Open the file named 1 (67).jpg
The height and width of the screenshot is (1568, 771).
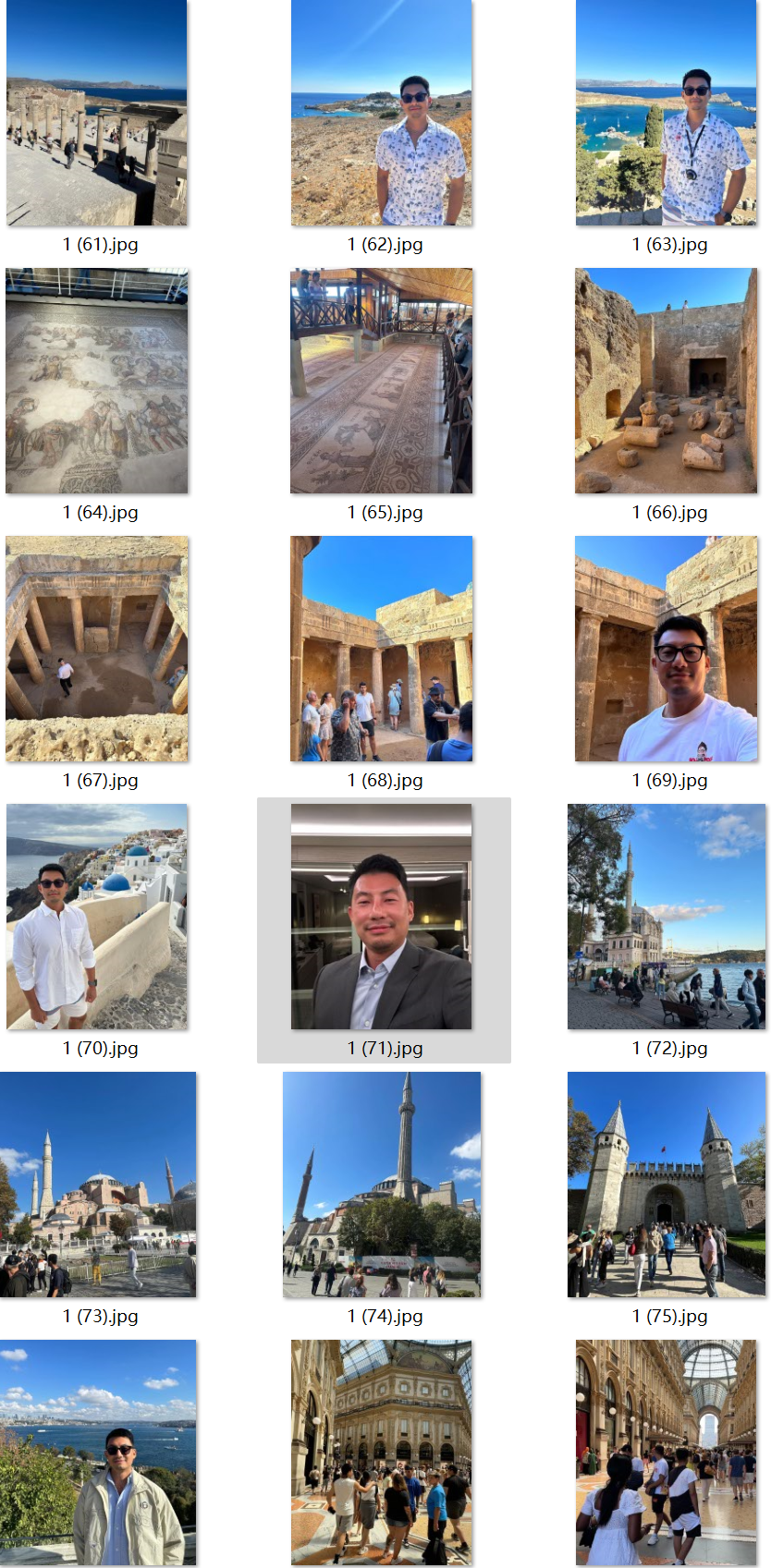click(97, 649)
